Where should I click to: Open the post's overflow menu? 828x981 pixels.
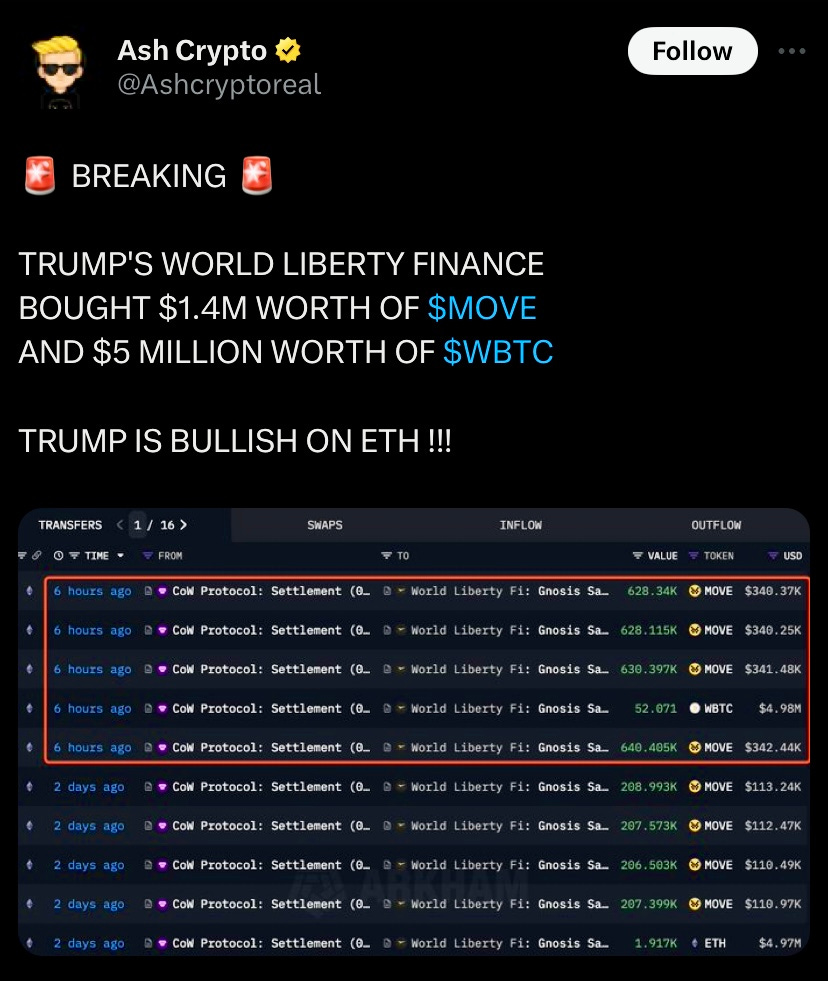click(x=791, y=51)
